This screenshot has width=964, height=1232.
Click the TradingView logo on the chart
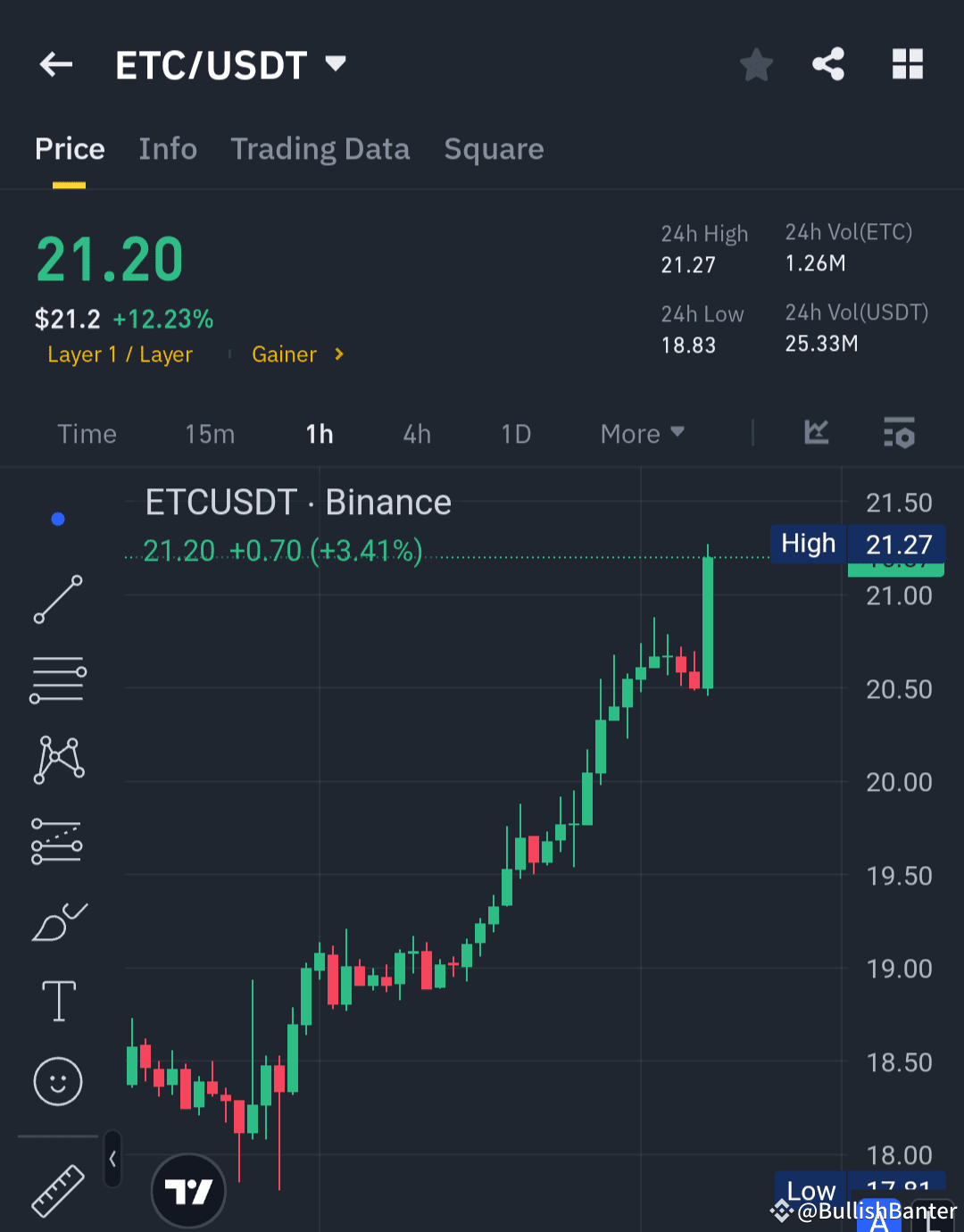[x=188, y=1190]
